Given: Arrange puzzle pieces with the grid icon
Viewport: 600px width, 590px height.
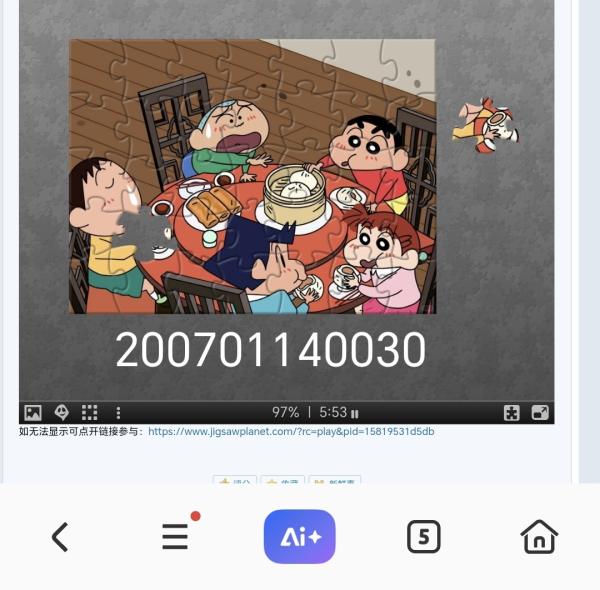Looking at the screenshot, I should [x=90, y=412].
